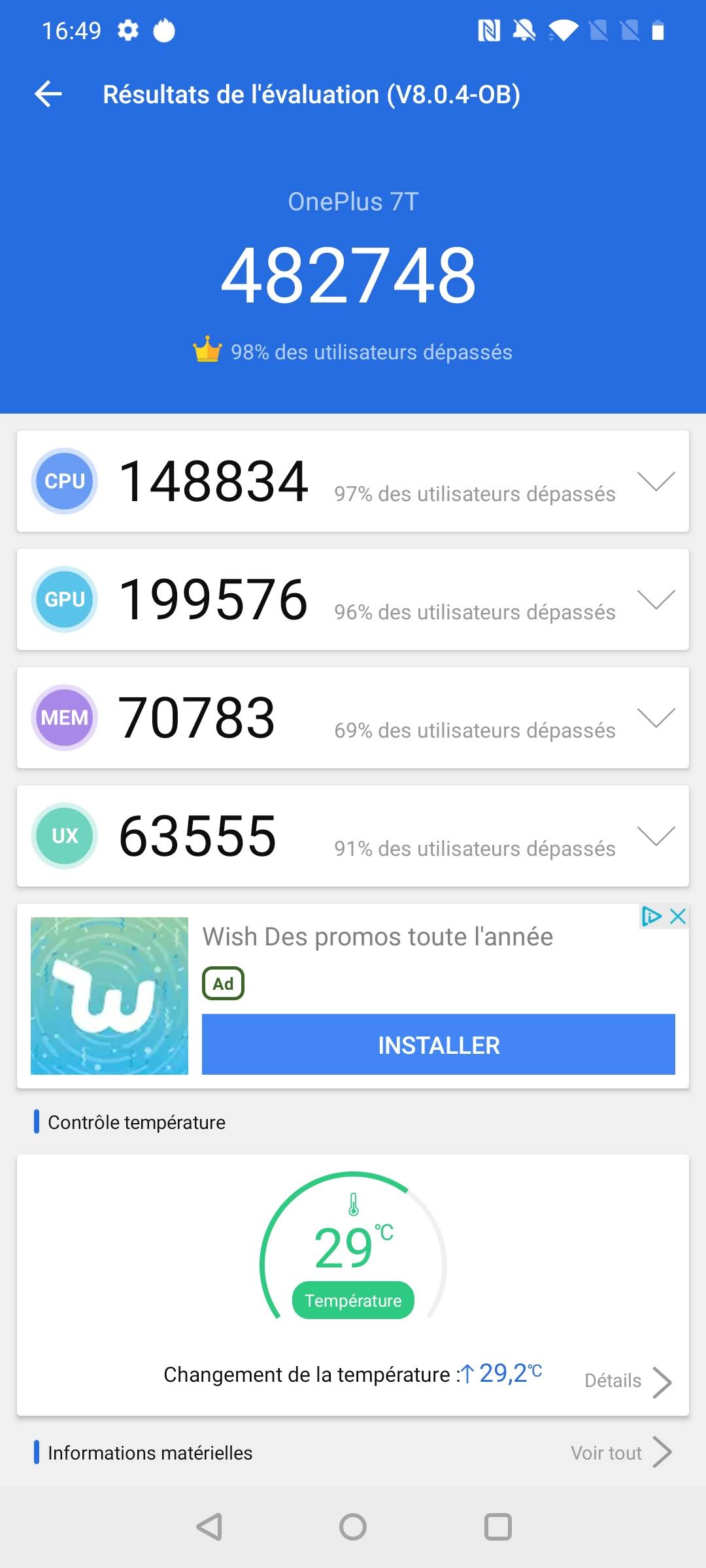Open temperature Détails

click(627, 1381)
